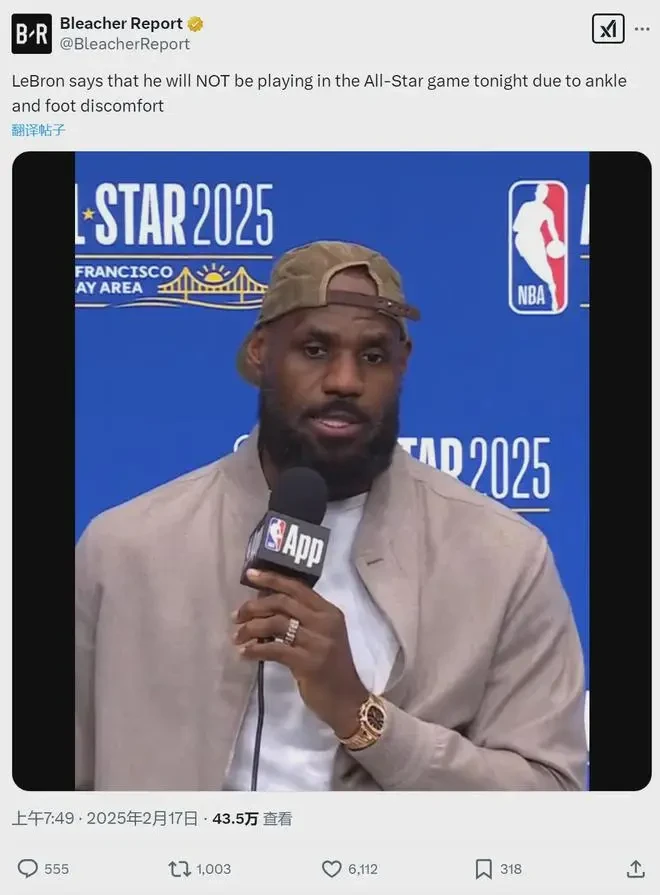Share the post via share icon
Image resolution: width=660 pixels, height=895 pixels.
pos(635,868)
